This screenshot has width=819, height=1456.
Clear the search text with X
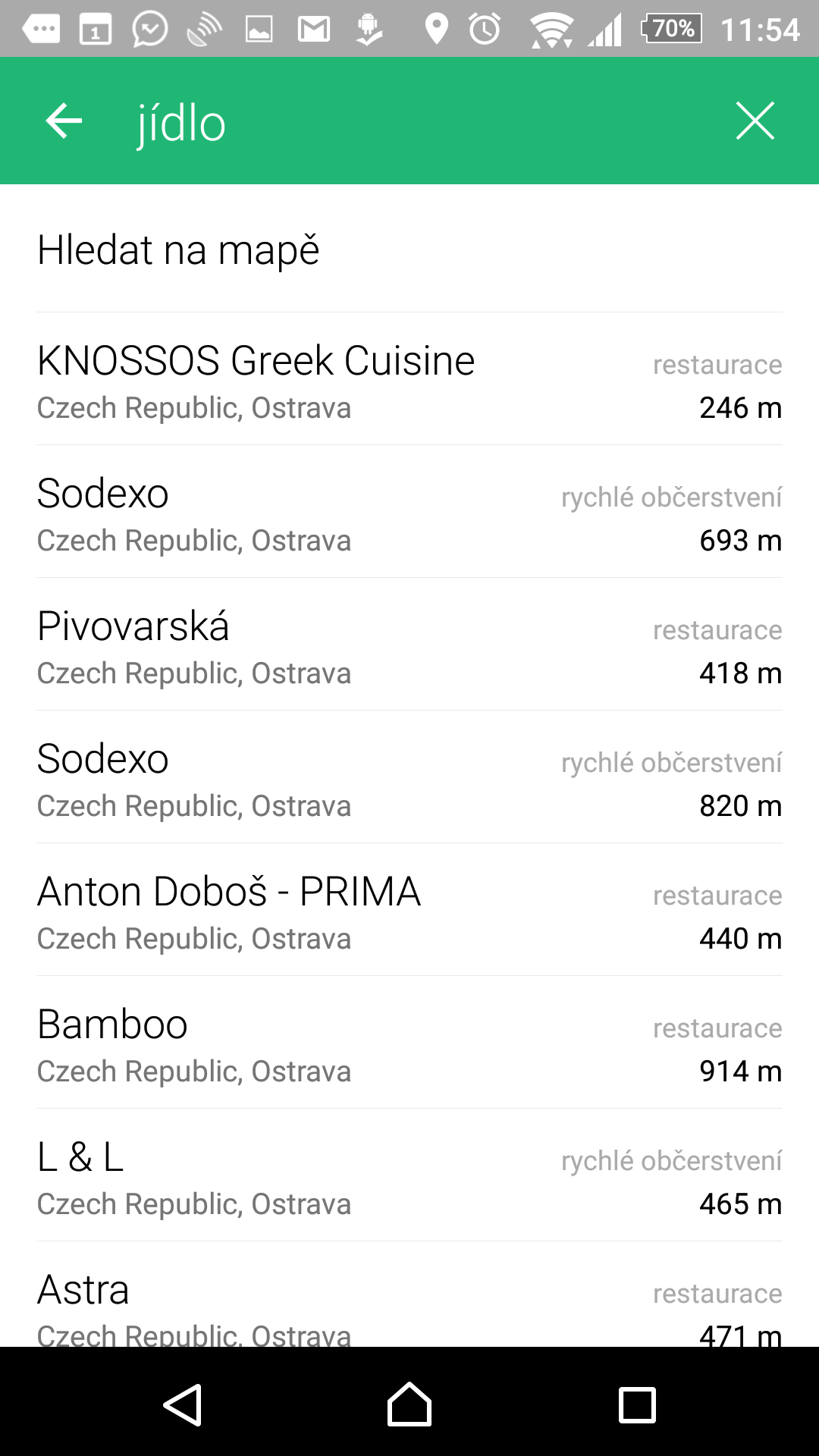[x=755, y=121]
